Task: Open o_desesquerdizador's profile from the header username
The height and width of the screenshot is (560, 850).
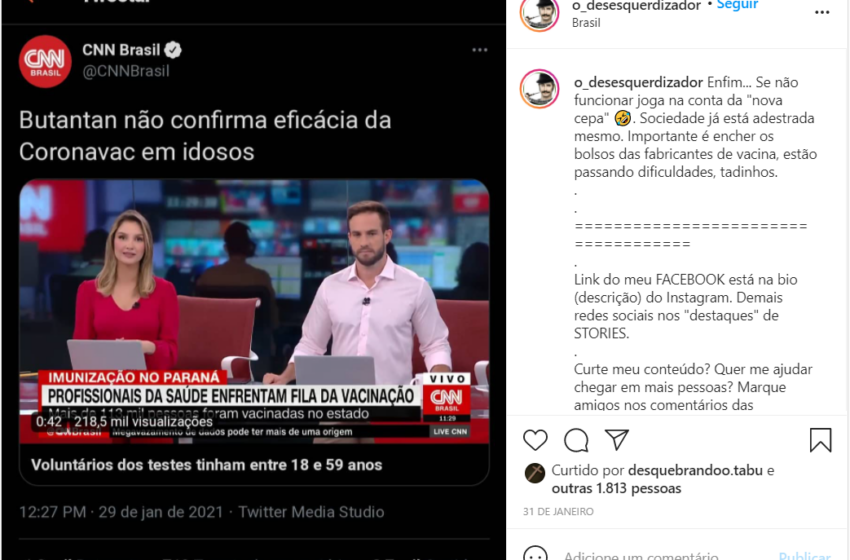Action: point(636,6)
